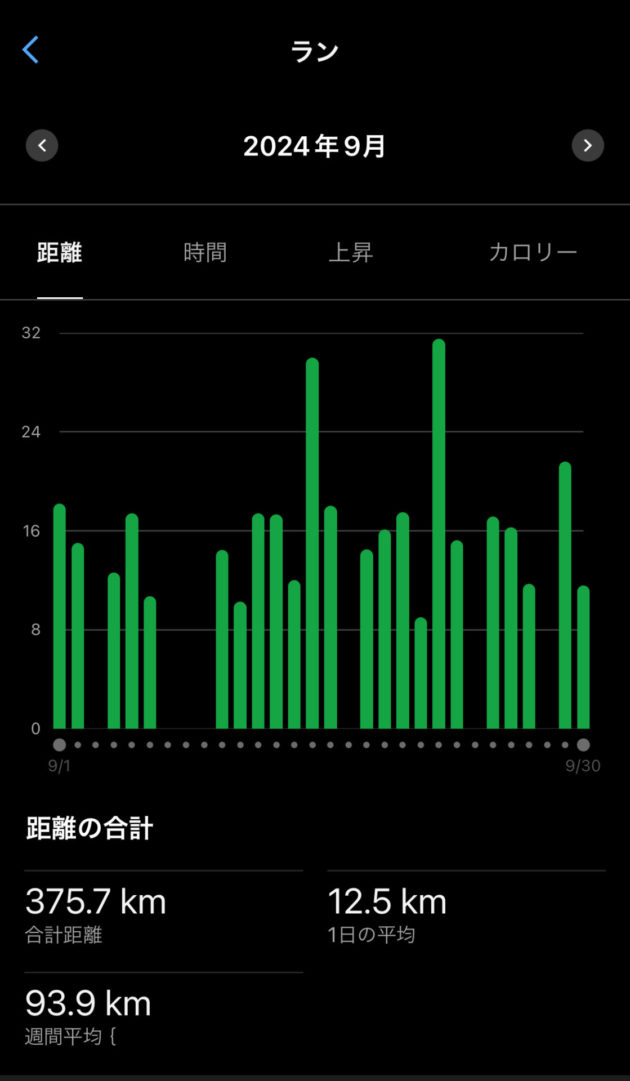
Task: Go to the next month
Action: pos(588,146)
